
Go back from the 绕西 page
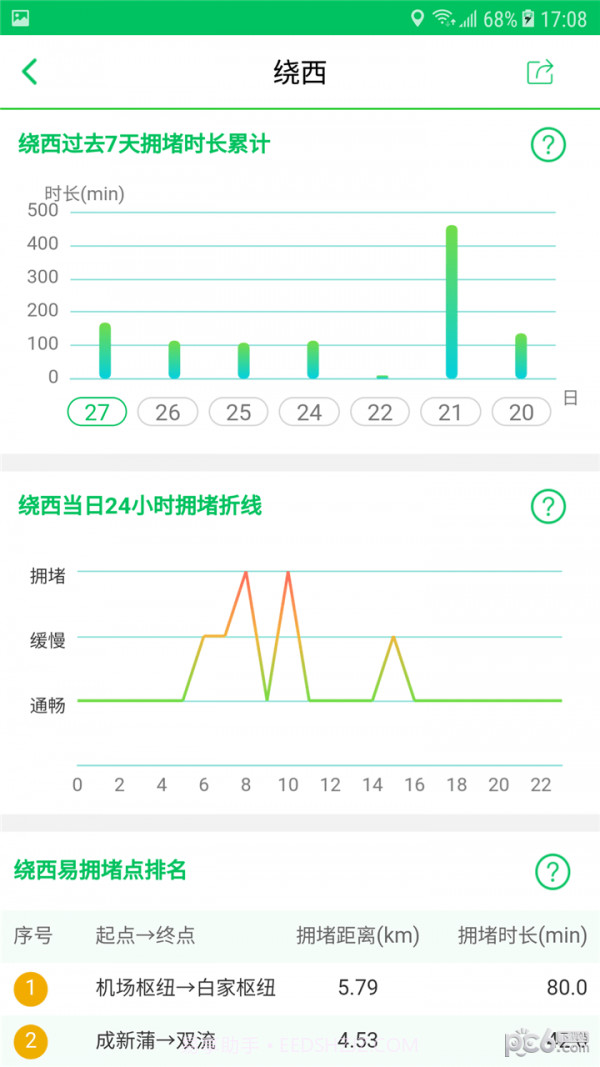[x=30, y=72]
